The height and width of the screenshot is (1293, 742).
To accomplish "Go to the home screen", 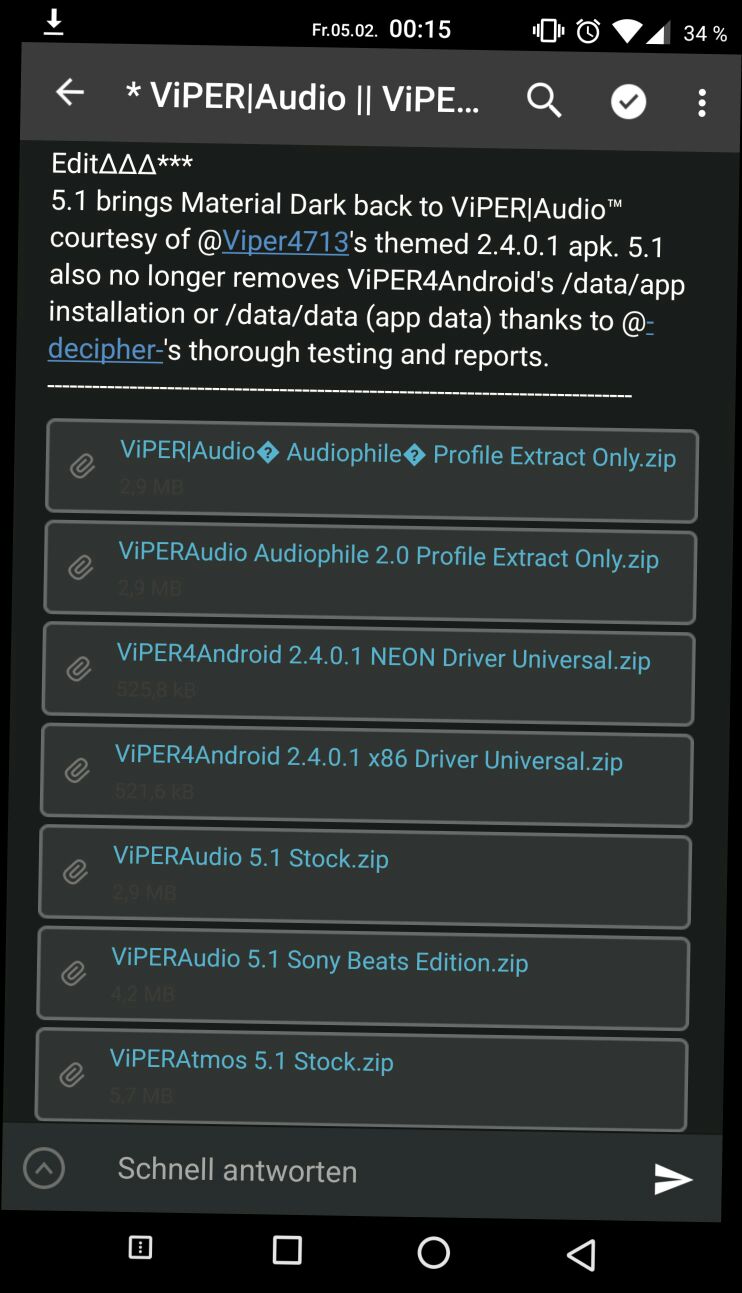I will point(433,1252).
